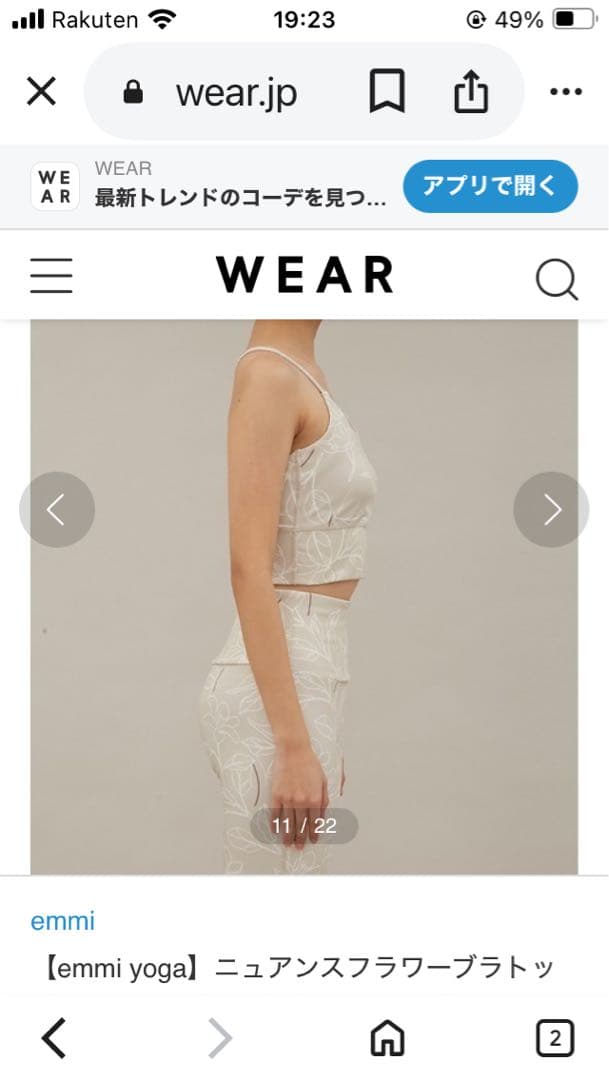The height and width of the screenshot is (1080, 609).
Task: Open the hamburger menu
Action: [51, 275]
